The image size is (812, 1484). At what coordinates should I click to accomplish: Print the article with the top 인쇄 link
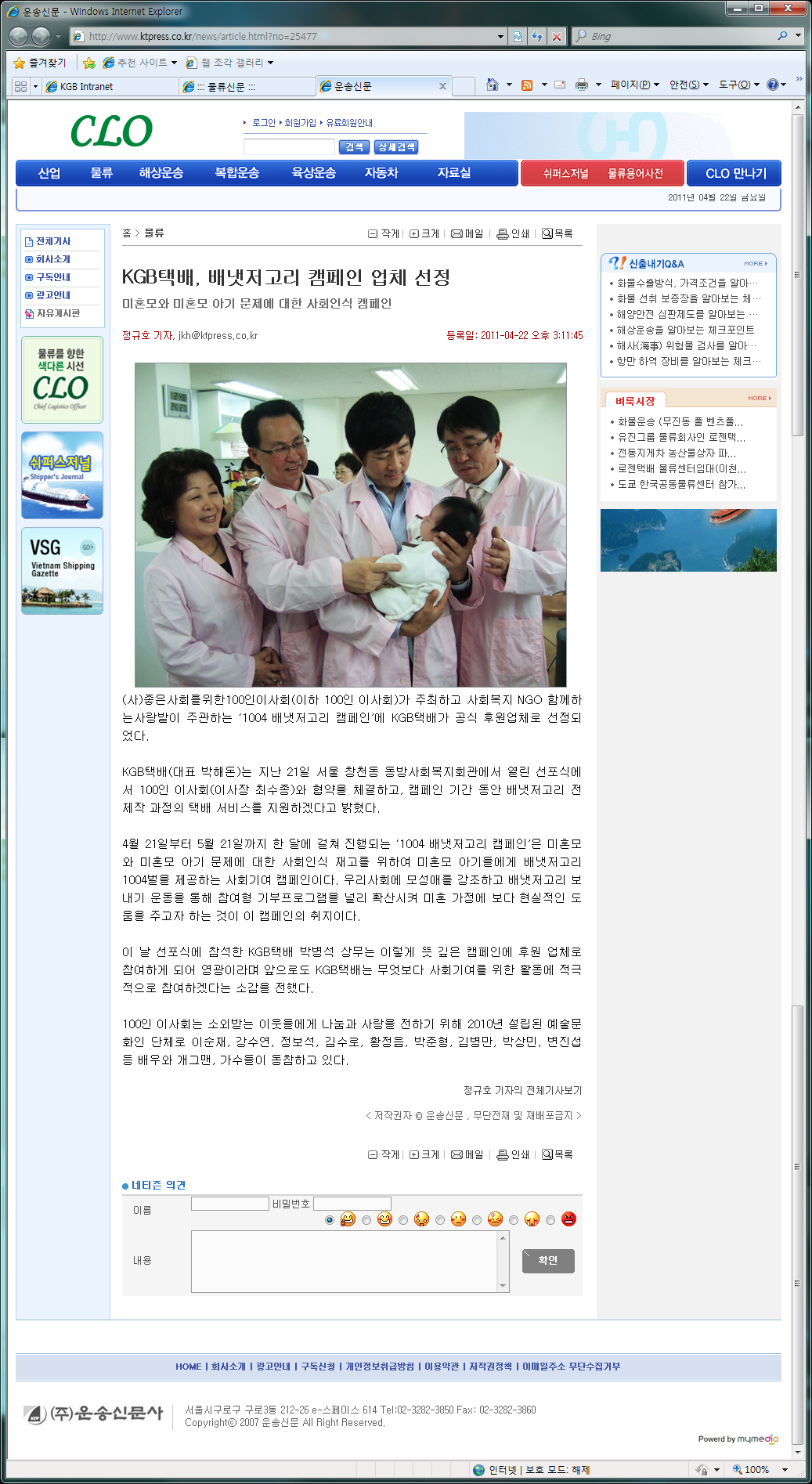[514, 233]
